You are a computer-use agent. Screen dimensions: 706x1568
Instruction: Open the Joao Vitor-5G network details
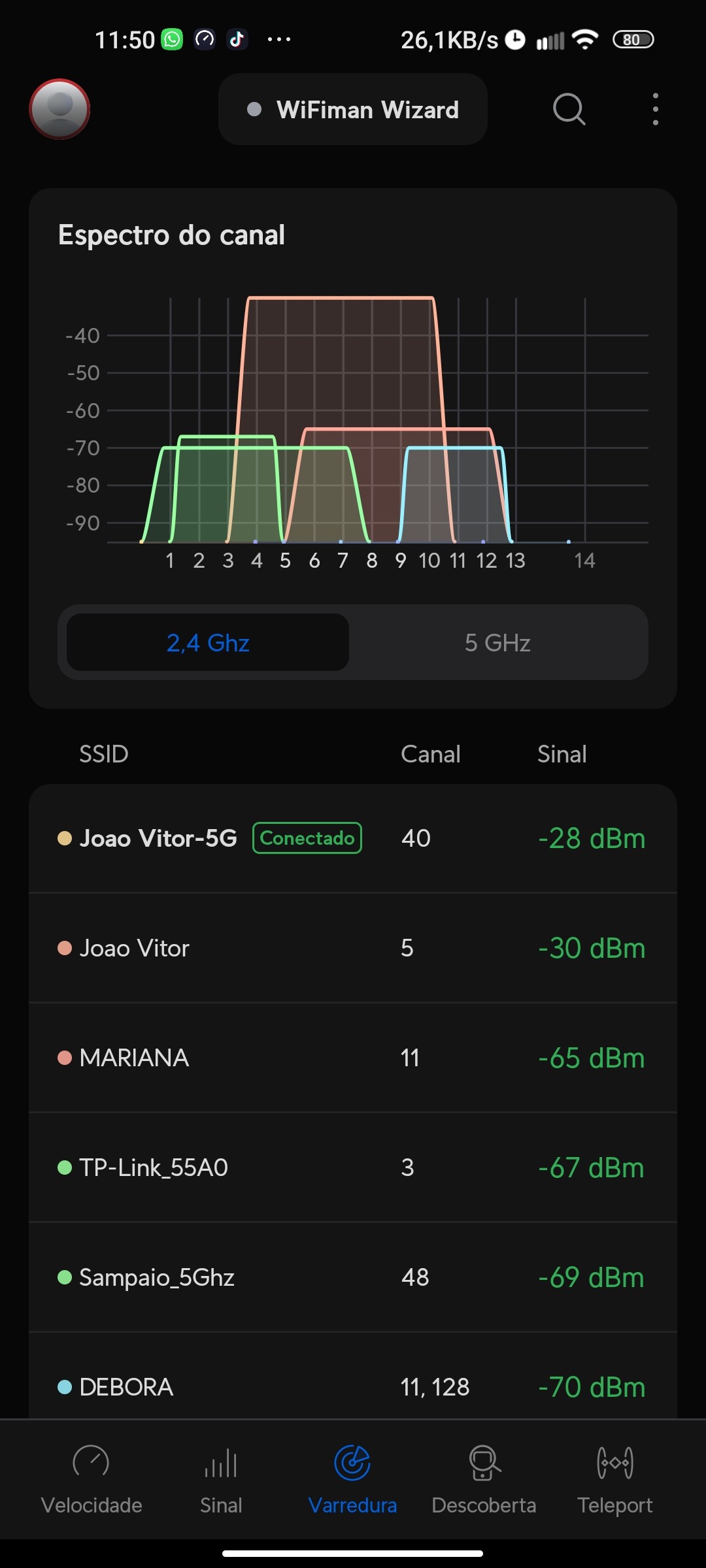click(x=353, y=838)
